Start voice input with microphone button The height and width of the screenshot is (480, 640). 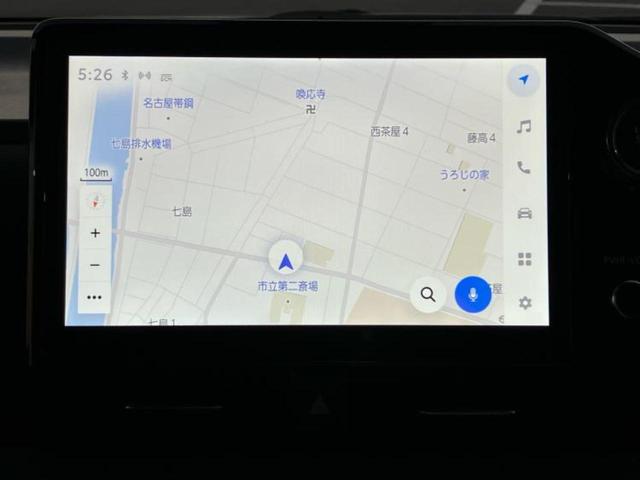(472, 294)
